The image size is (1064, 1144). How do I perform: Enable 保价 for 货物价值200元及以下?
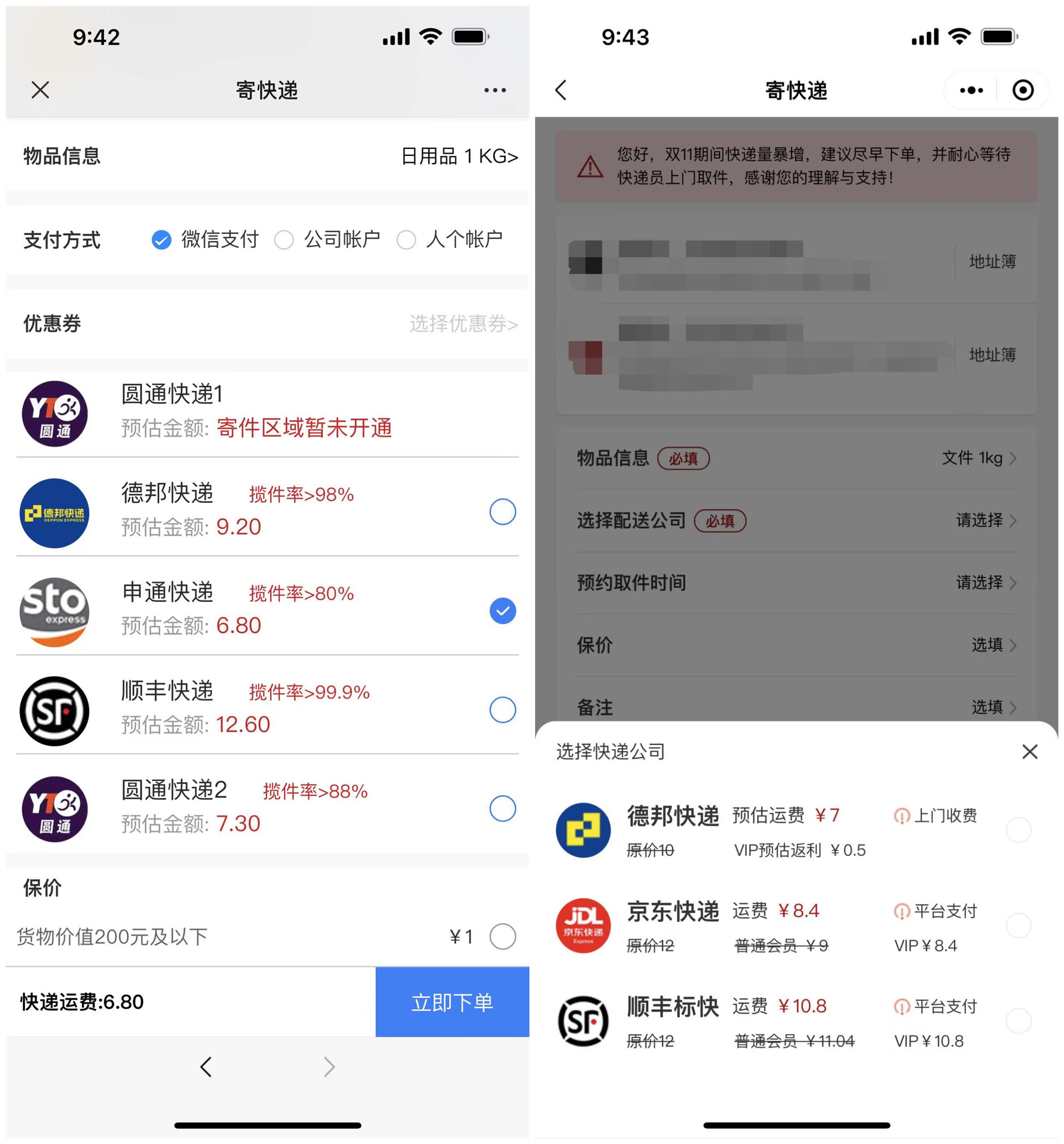502,936
